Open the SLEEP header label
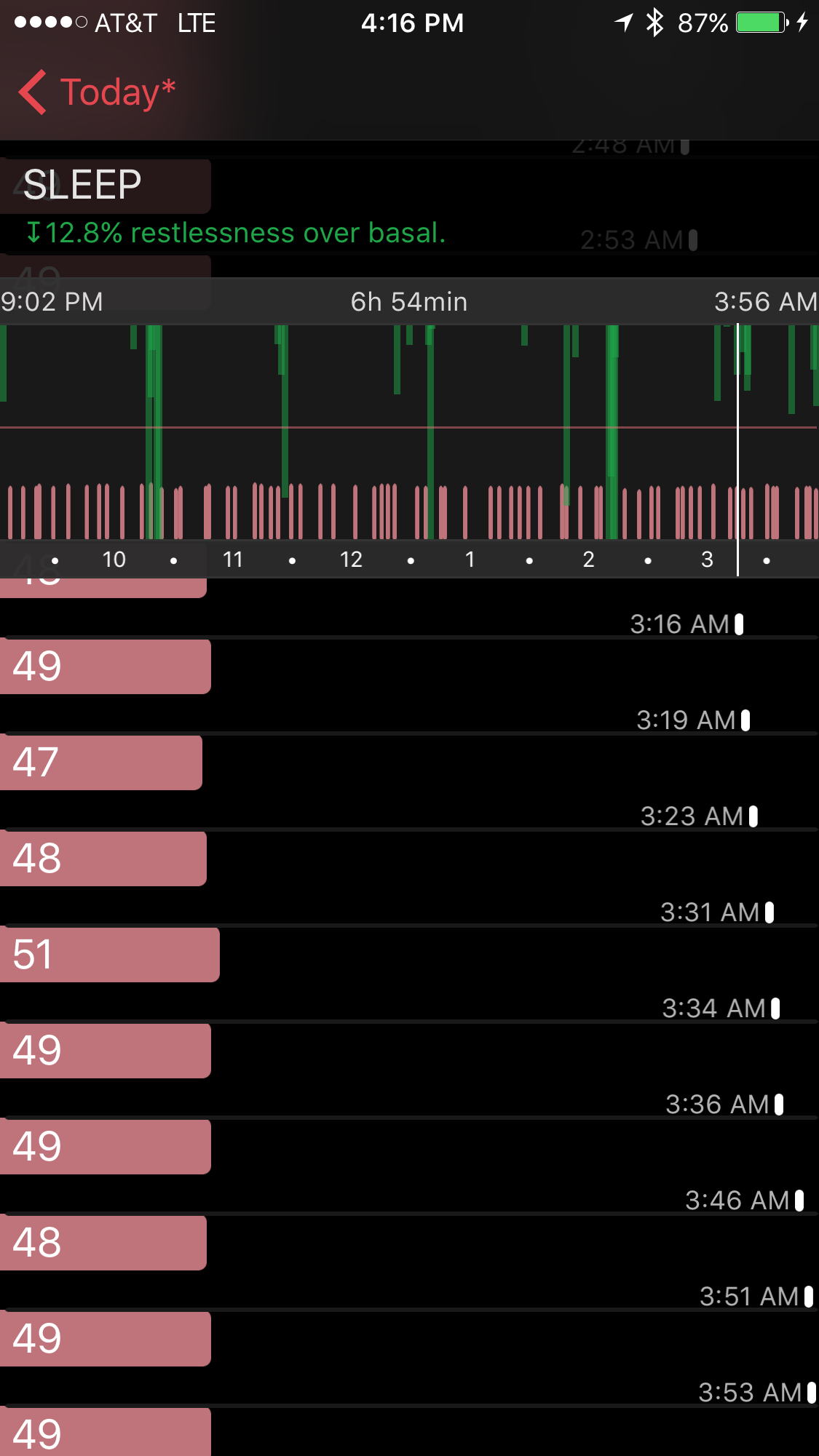 point(82,185)
